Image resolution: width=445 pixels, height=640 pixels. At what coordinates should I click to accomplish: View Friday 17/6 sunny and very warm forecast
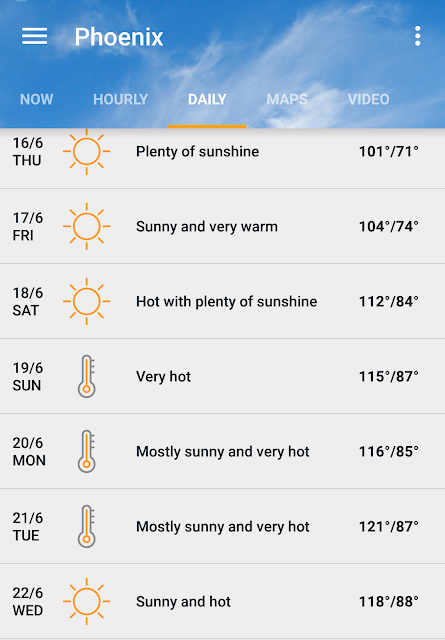tap(222, 226)
